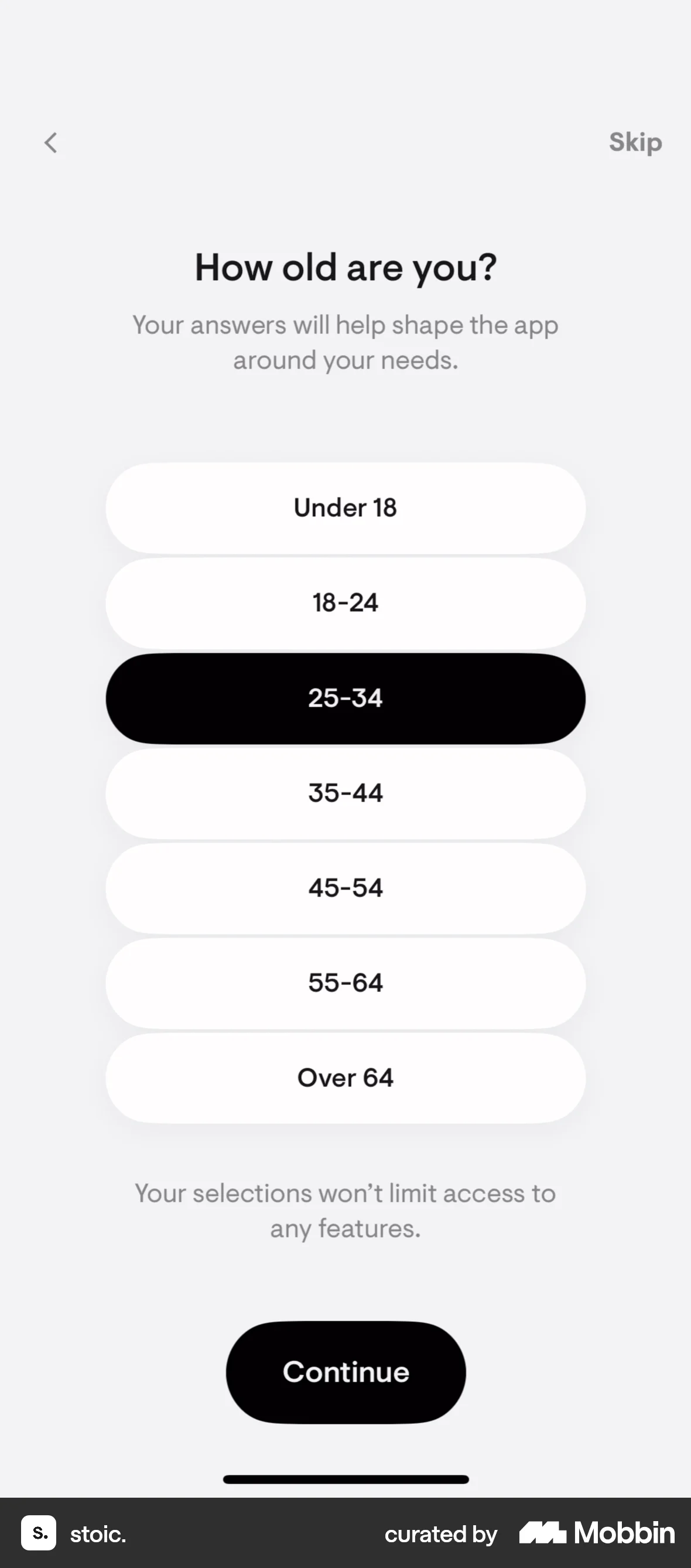Pick the 35-44 age range
This screenshot has height=1568, width=691.
345,793
